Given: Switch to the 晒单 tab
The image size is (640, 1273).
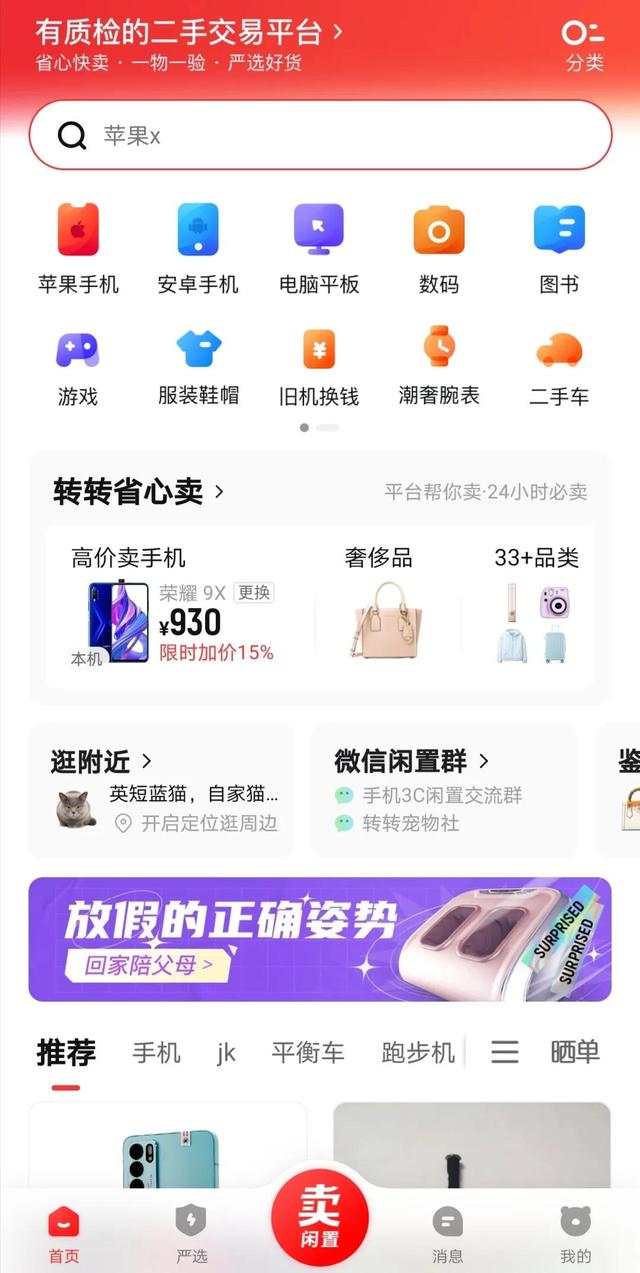Looking at the screenshot, I should (575, 1052).
